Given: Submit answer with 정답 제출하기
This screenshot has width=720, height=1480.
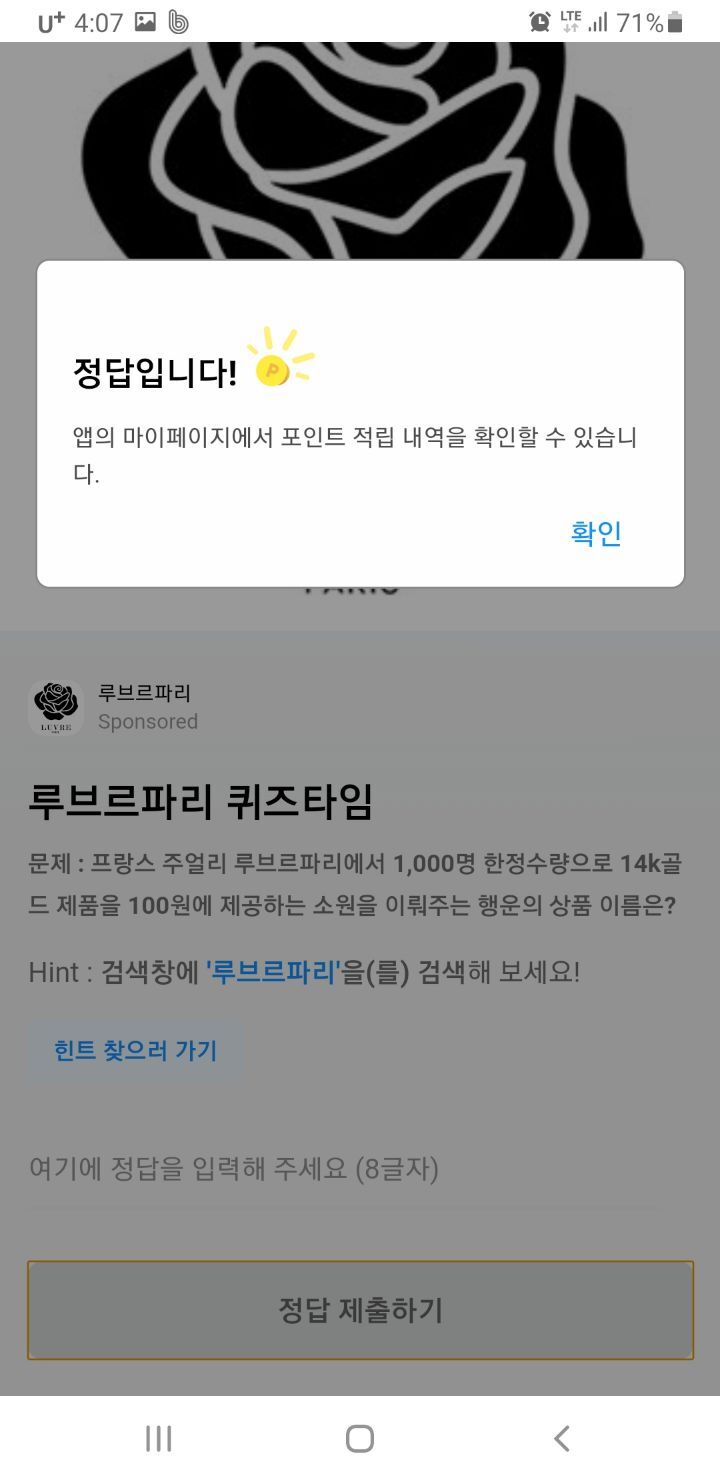Looking at the screenshot, I should point(360,1310).
